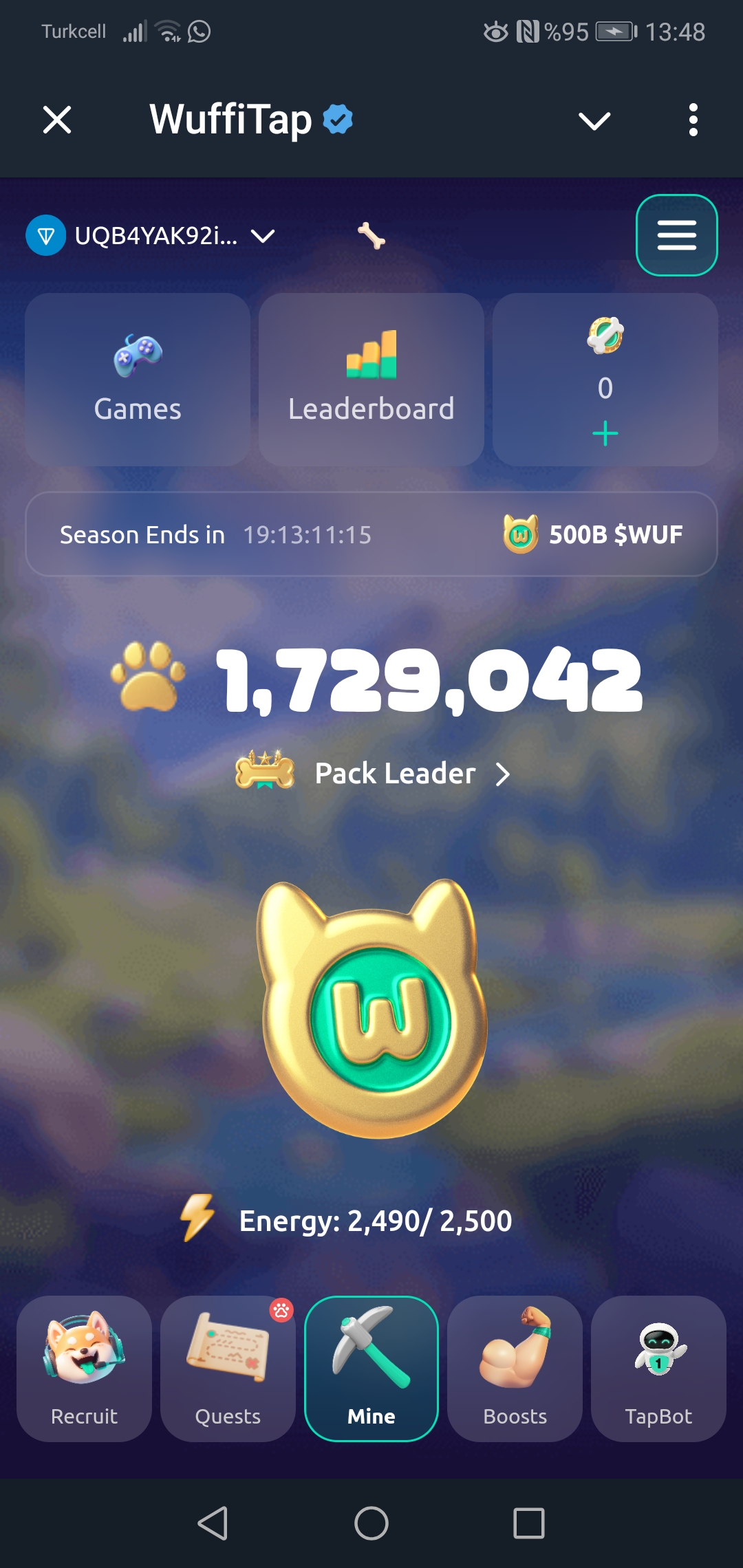Close the WuffiTap mini app

57,120
